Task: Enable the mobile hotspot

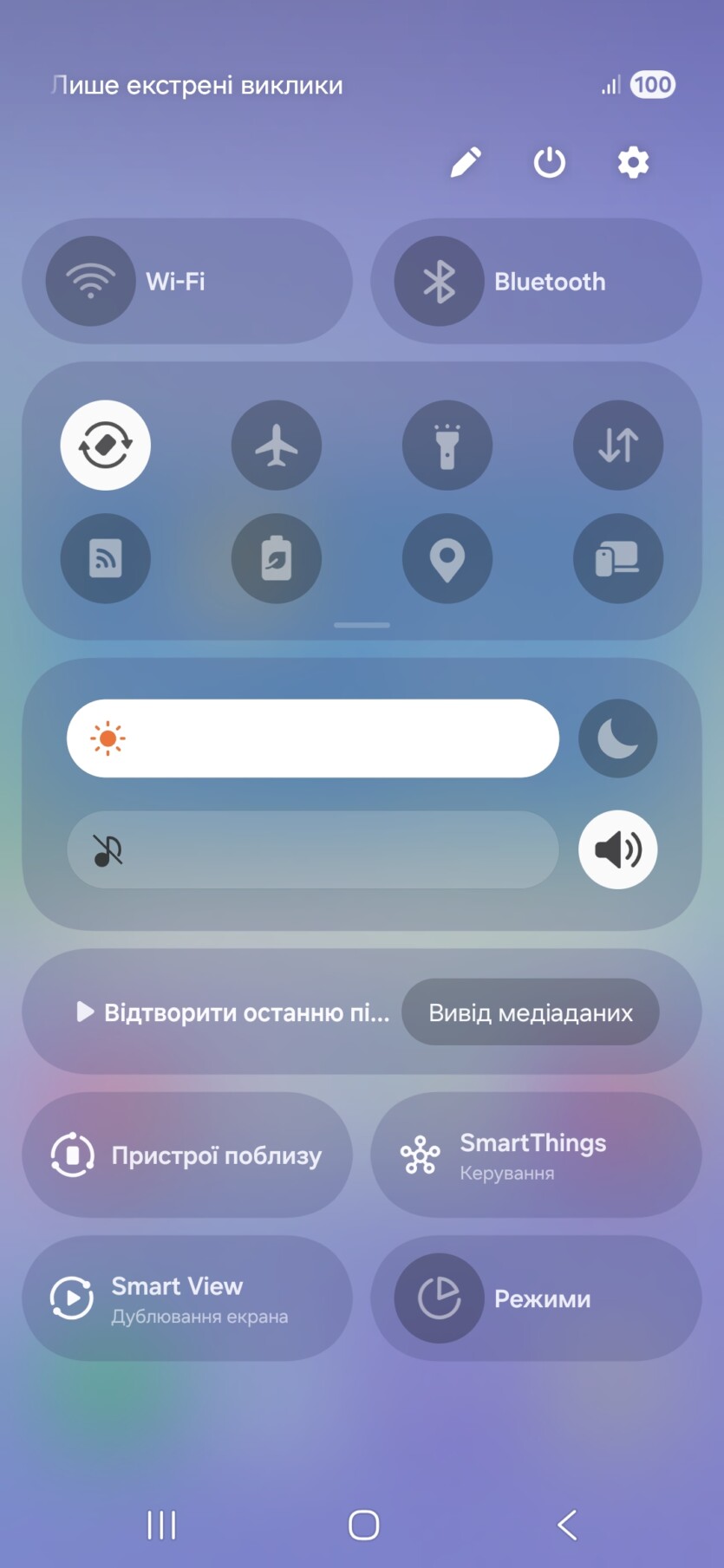Action: (106, 559)
